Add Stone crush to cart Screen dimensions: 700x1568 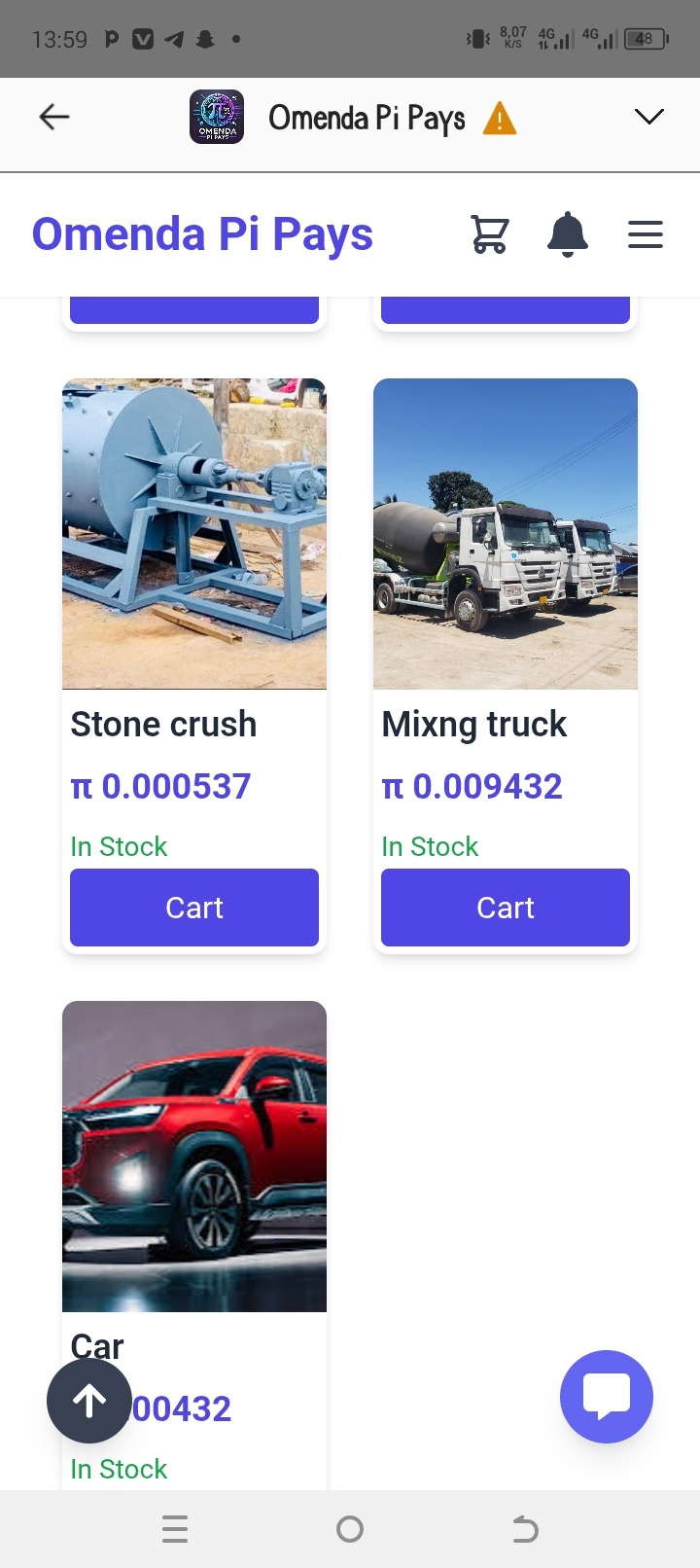coord(194,908)
